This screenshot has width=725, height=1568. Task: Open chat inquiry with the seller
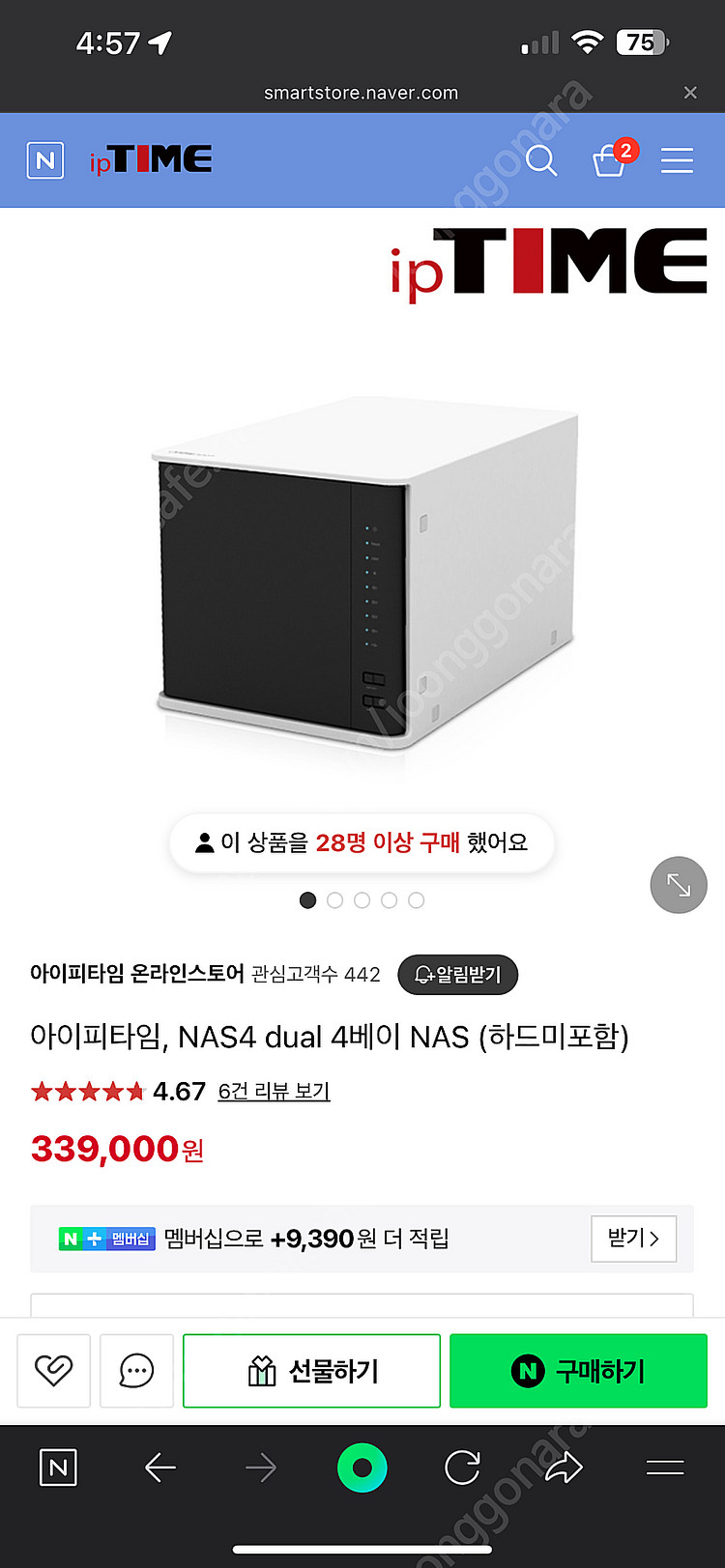point(136,1370)
